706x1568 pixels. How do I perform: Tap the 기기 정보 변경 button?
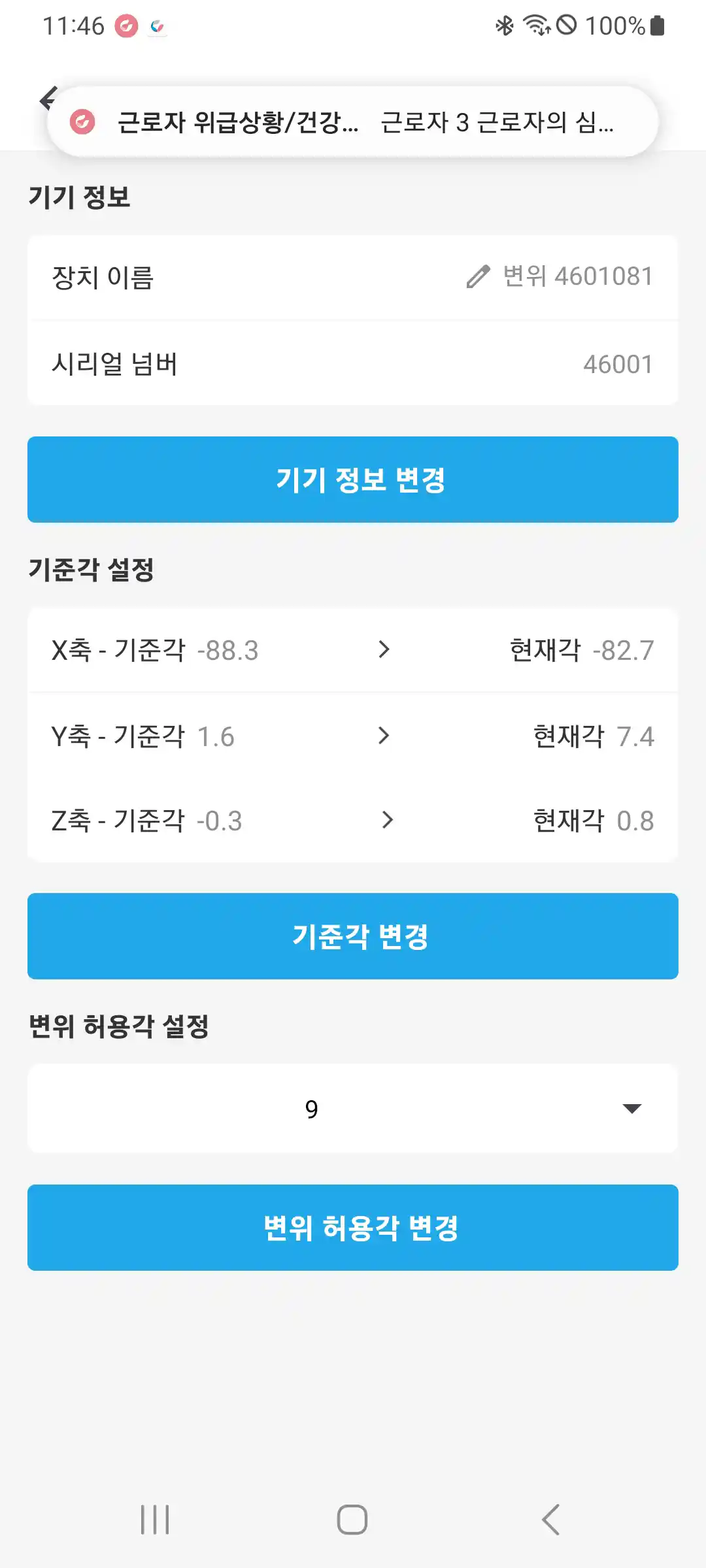pyautogui.click(x=353, y=480)
